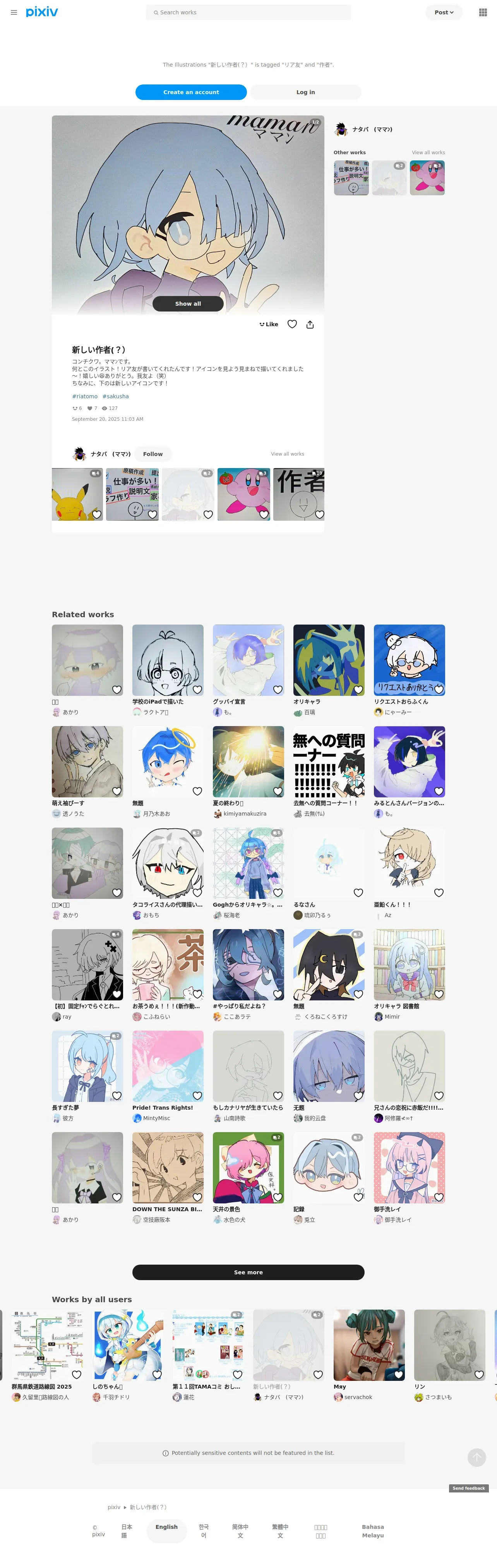
Task: Open the hamburger menu
Action: point(14,12)
